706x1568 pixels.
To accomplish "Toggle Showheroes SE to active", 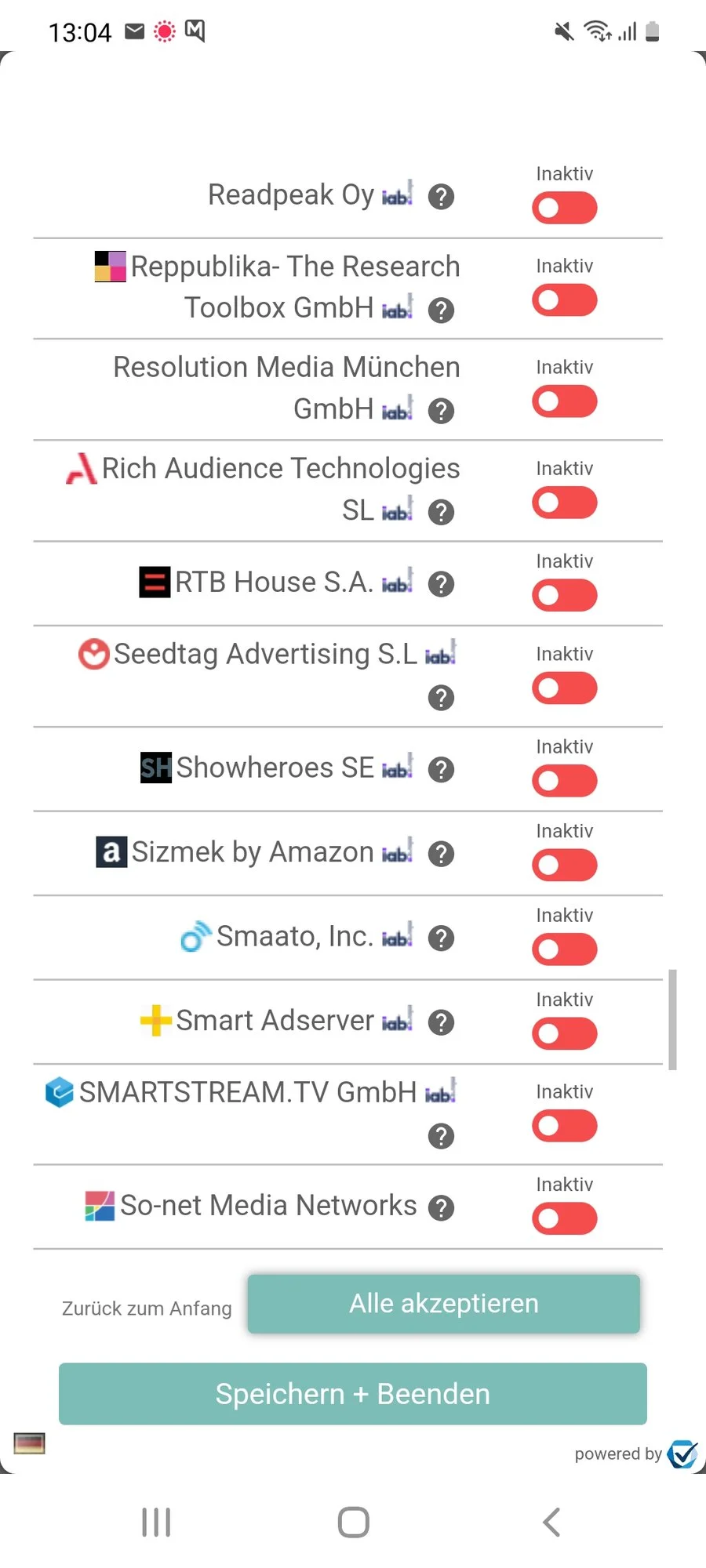I will 564,781.
